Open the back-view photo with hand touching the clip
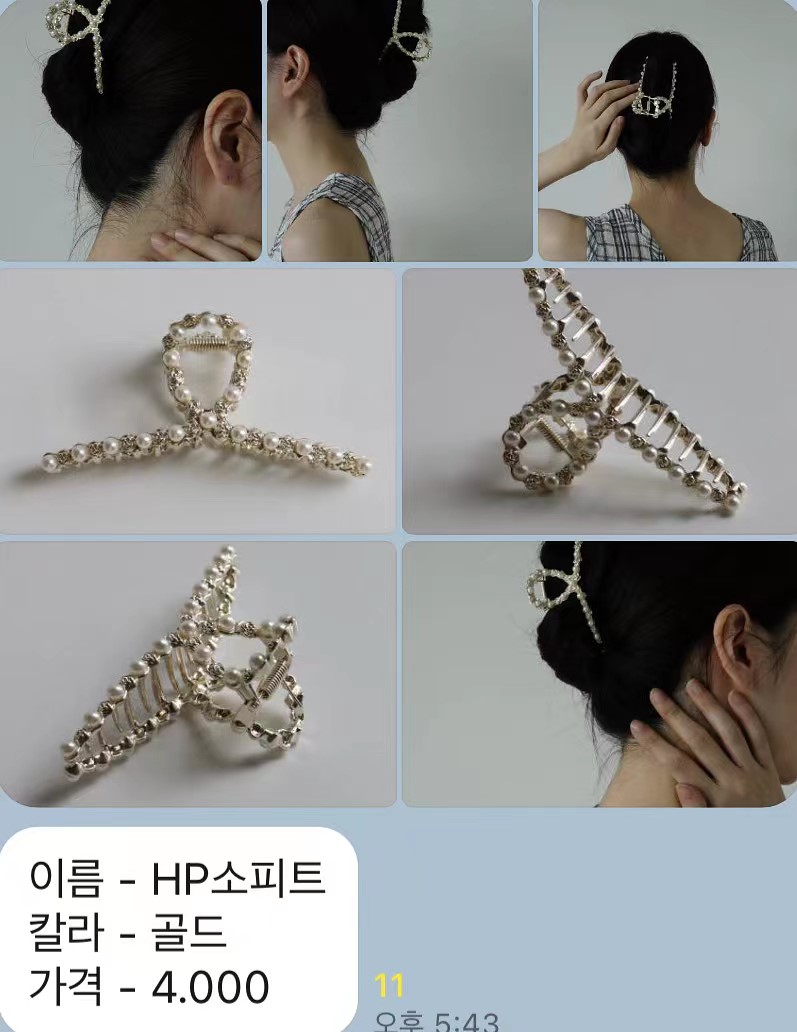This screenshot has height=1032, width=797. tap(667, 130)
